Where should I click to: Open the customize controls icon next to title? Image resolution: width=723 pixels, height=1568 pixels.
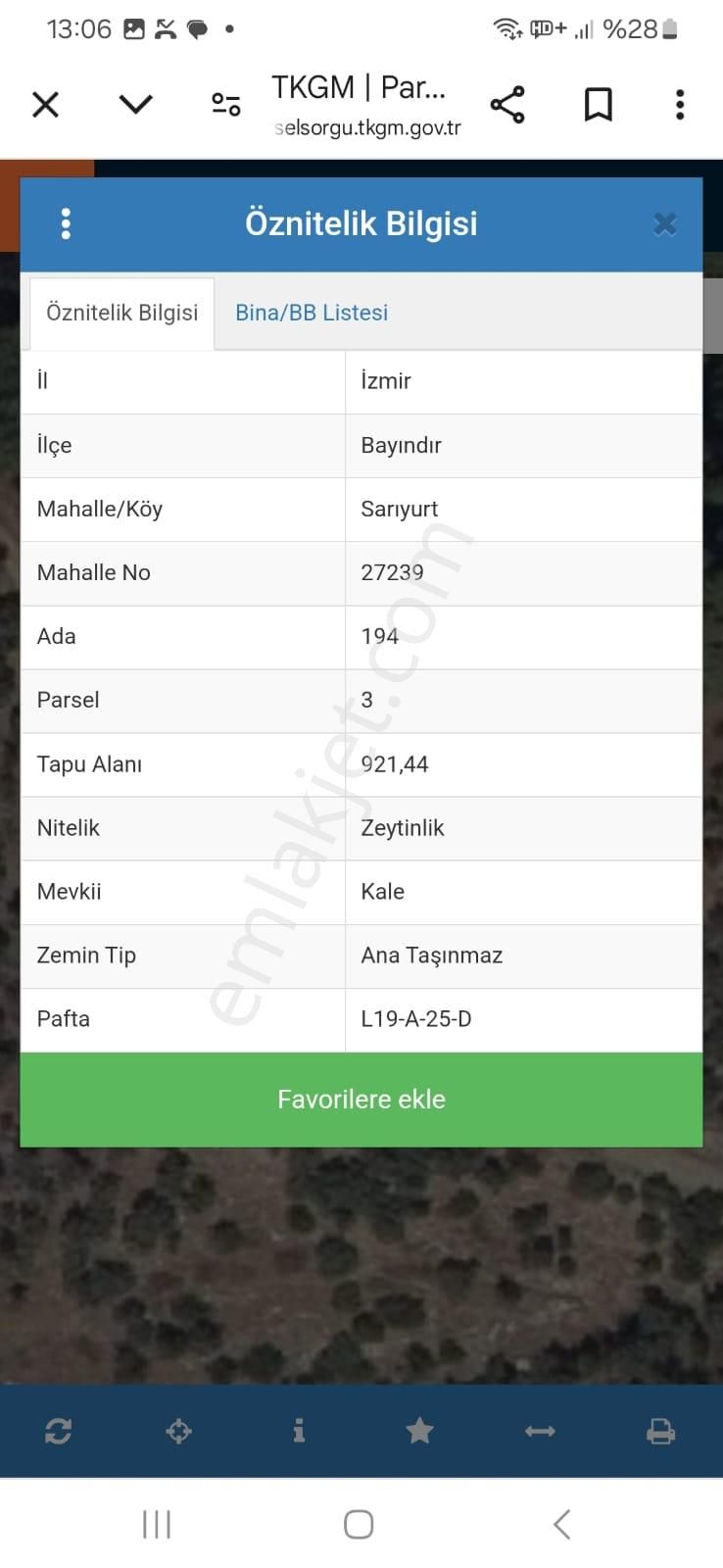click(225, 103)
